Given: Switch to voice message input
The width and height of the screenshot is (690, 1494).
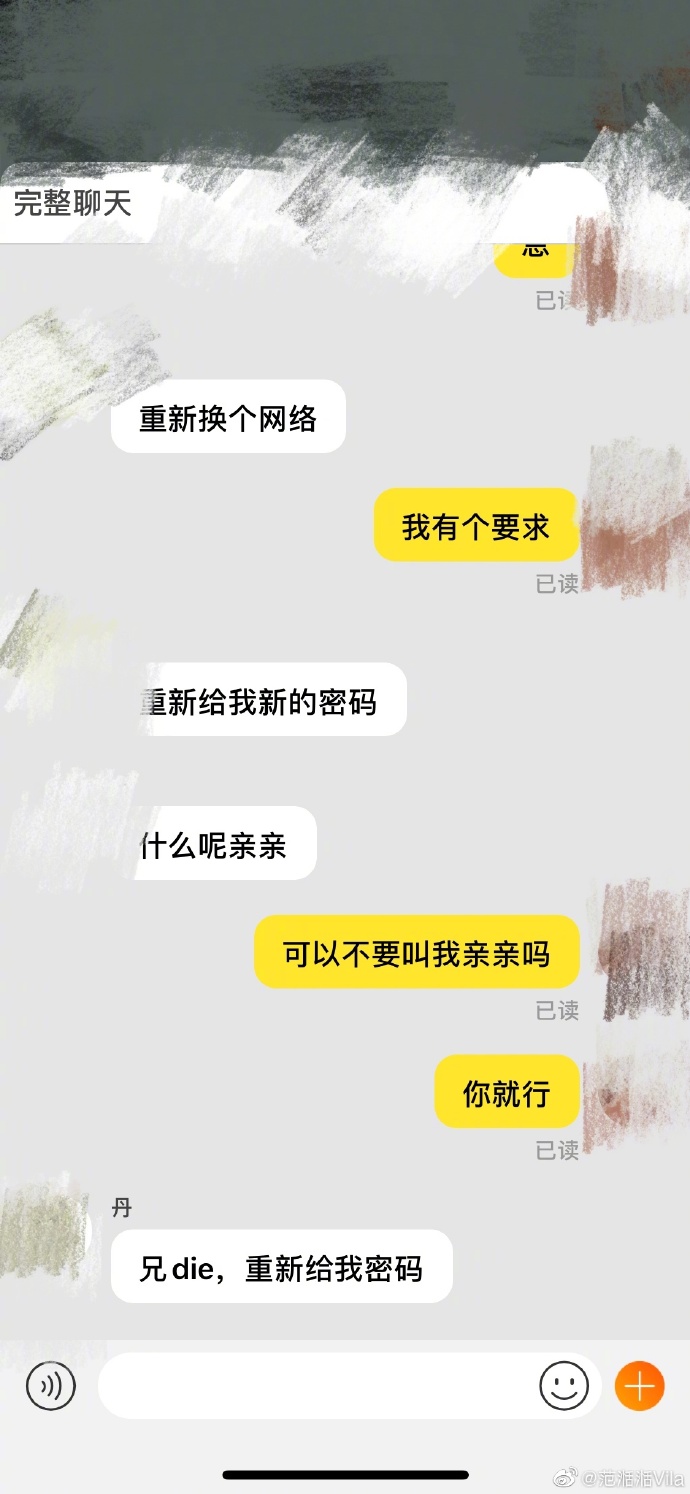Looking at the screenshot, I should point(50,1386).
